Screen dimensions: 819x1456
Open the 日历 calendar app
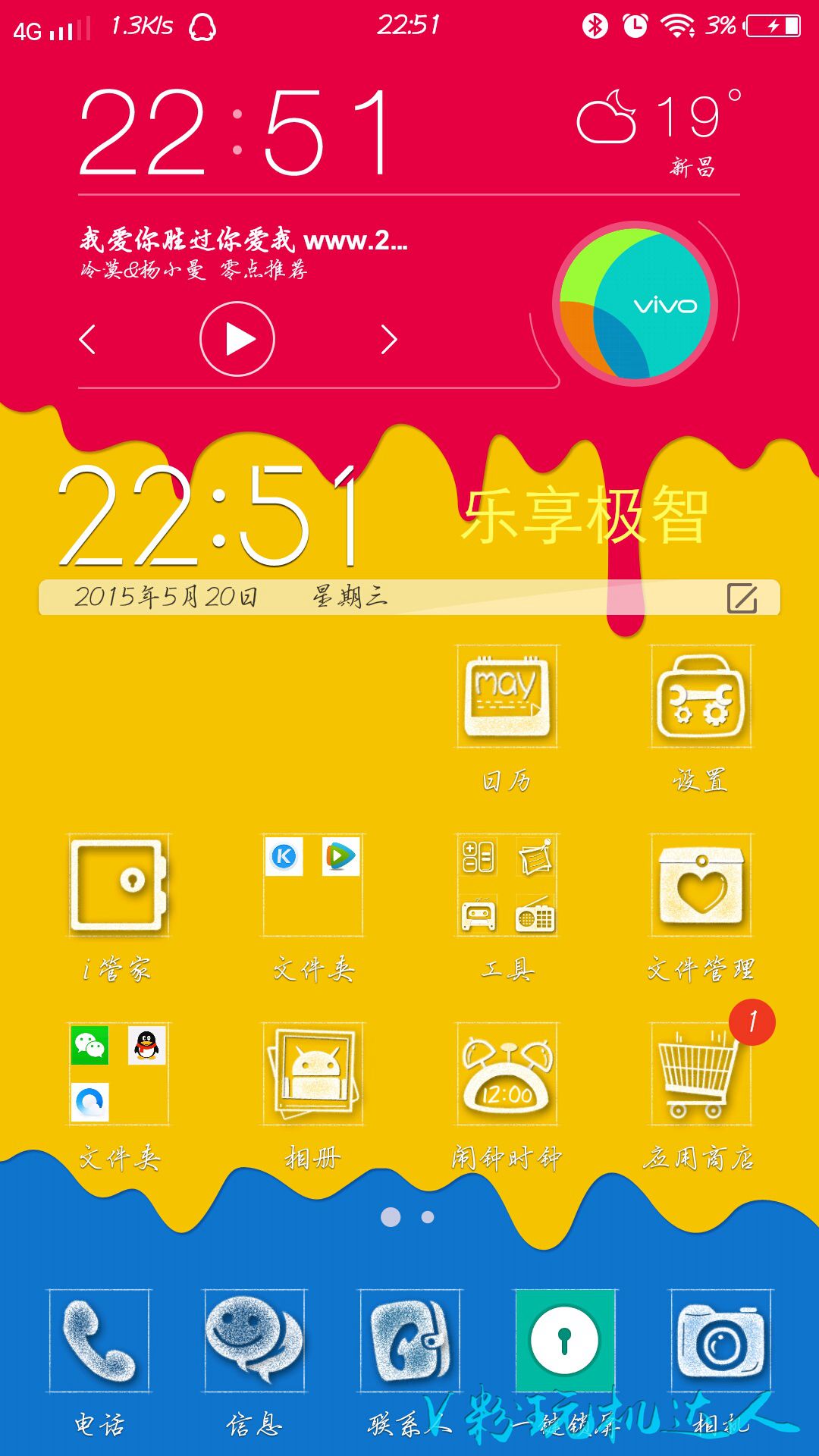tap(507, 698)
